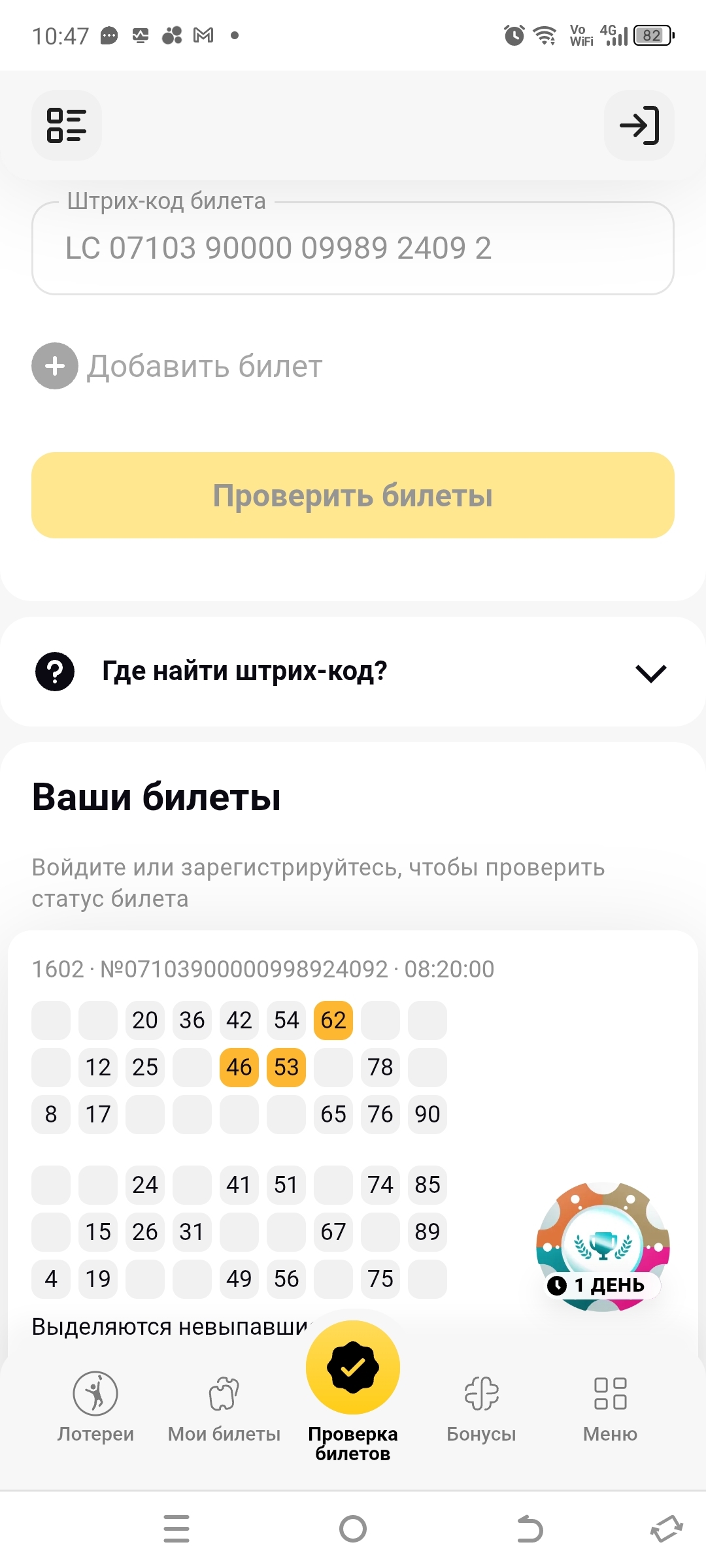Open the list menu icon at top left
Viewport: 706px width, 1568px height.
67,125
